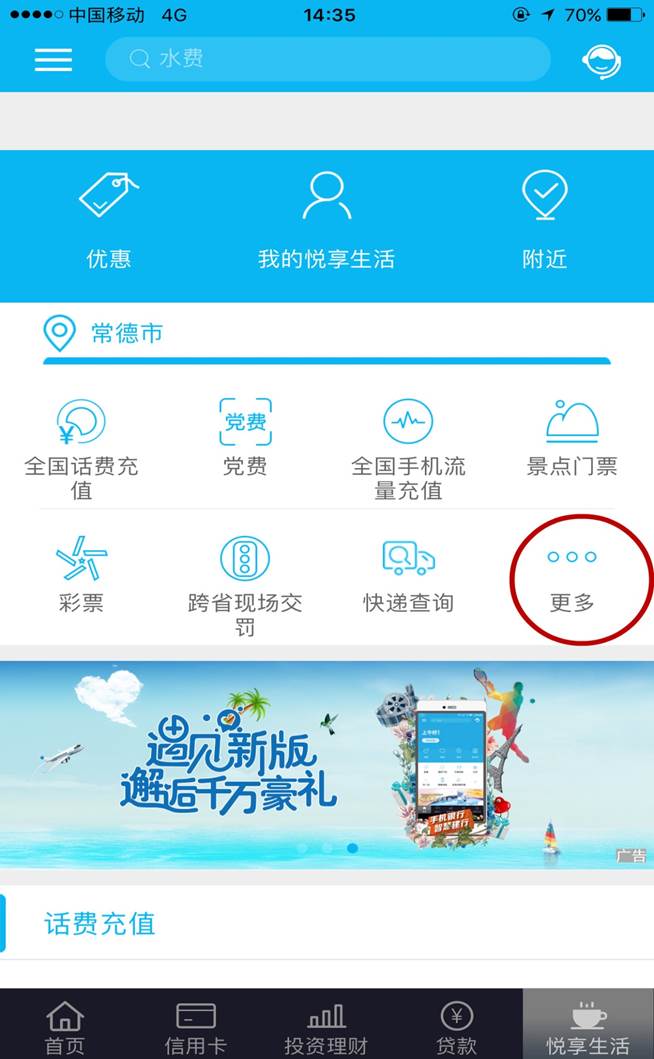
Task: Switch to the 贷款 tab
Action: [x=456, y=1027]
